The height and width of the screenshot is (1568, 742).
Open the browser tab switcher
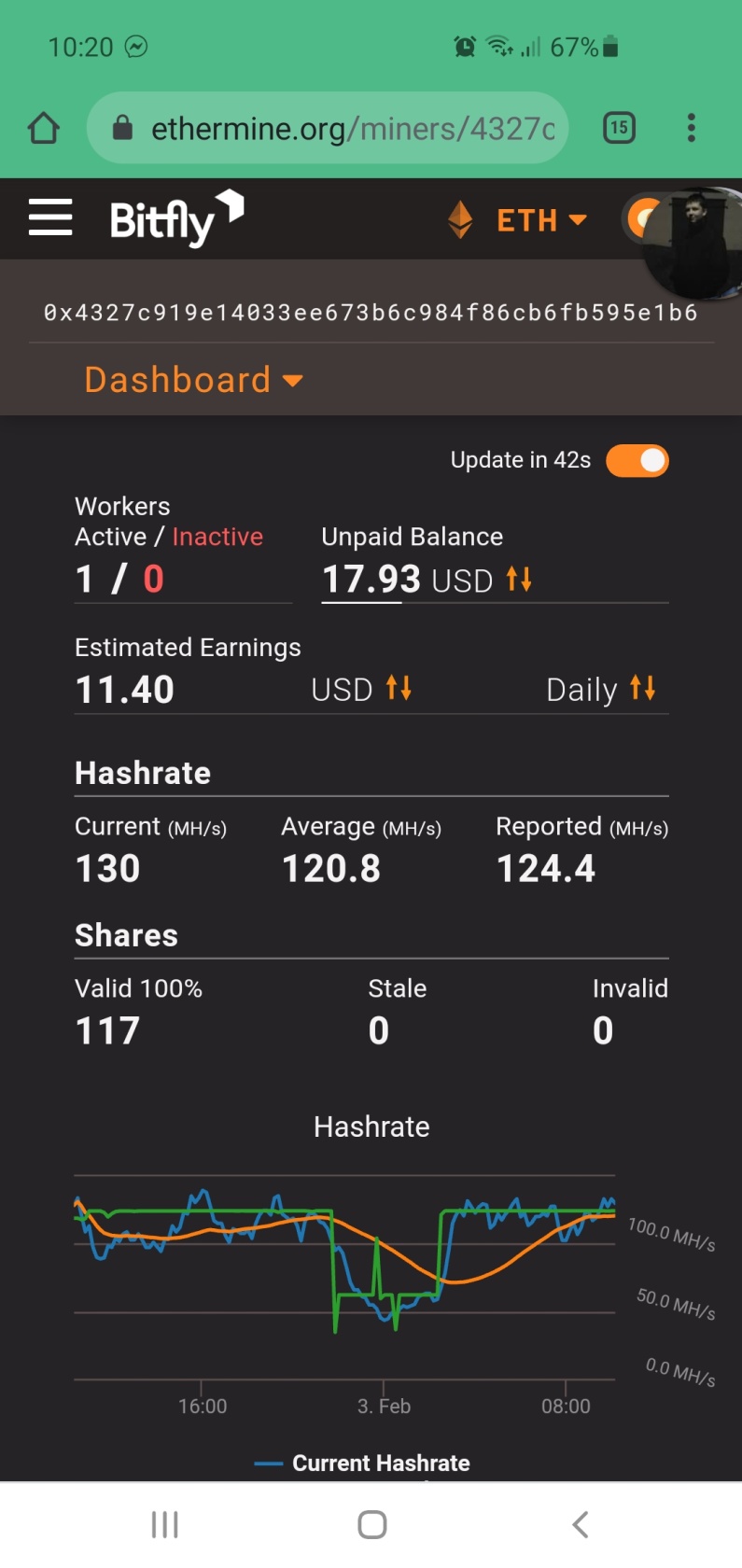pos(619,128)
